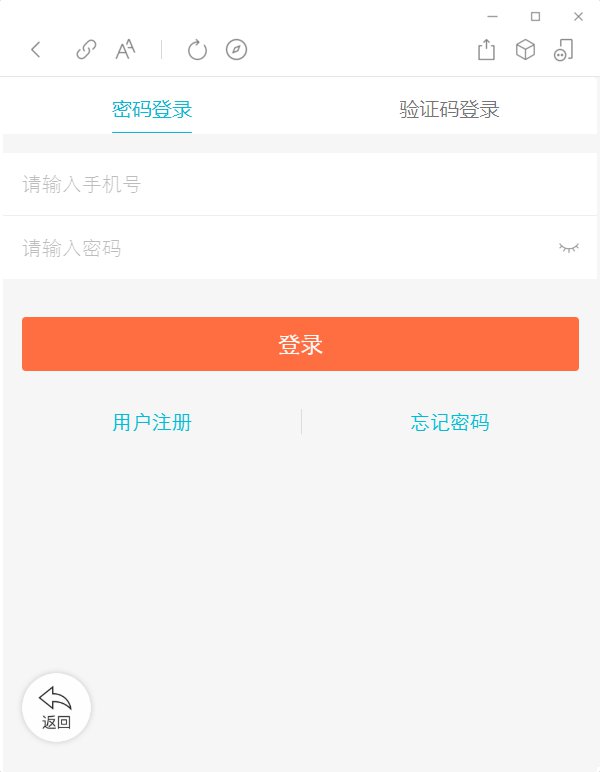This screenshot has height=772, width=600.
Task: Focus the 请输入手机号 field
Action: [x=280, y=185]
